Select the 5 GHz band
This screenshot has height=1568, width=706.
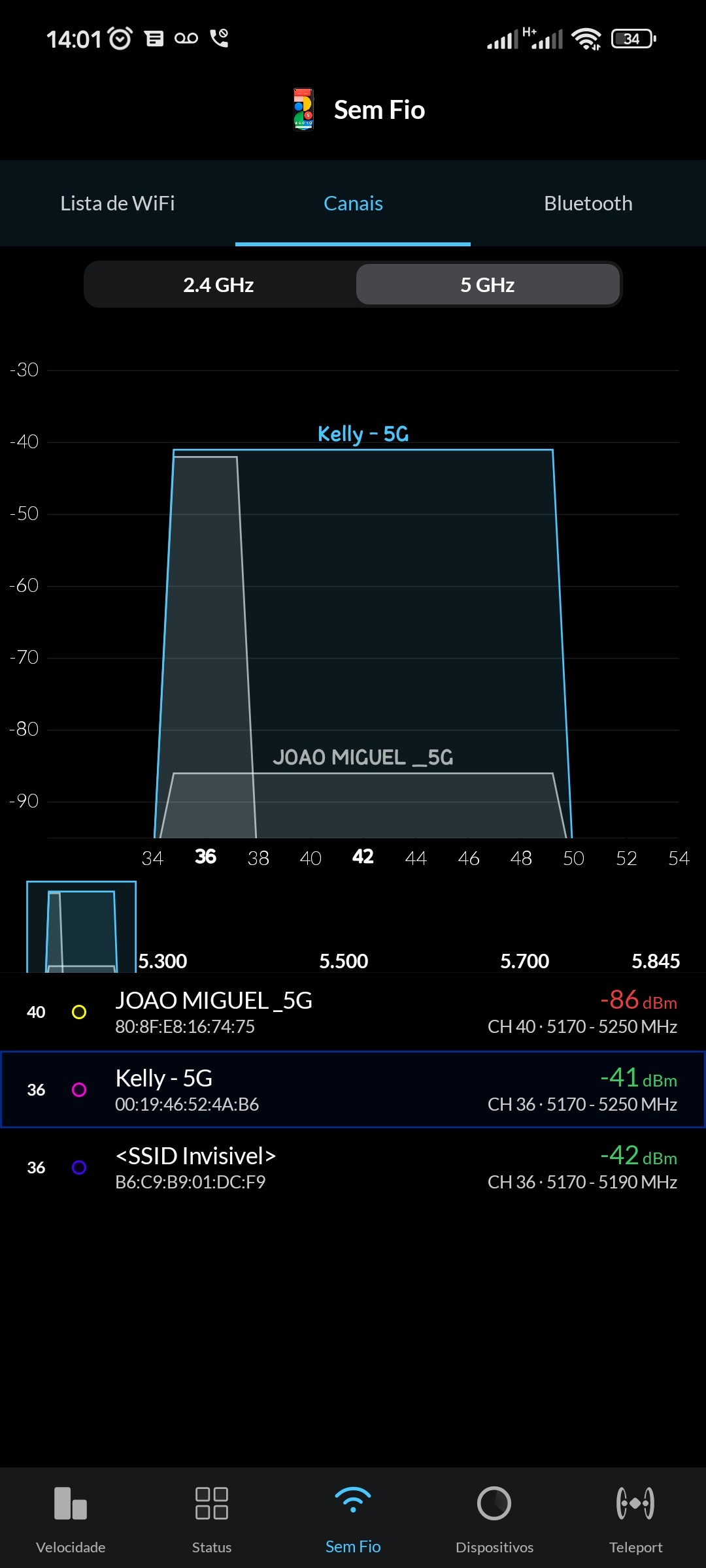coord(488,285)
